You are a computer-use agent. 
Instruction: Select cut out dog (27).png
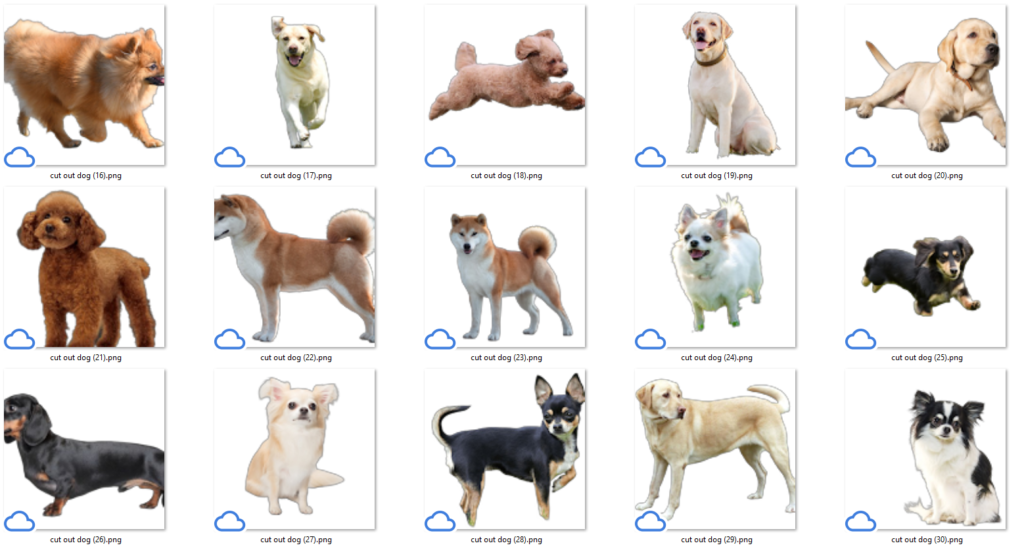click(x=295, y=449)
